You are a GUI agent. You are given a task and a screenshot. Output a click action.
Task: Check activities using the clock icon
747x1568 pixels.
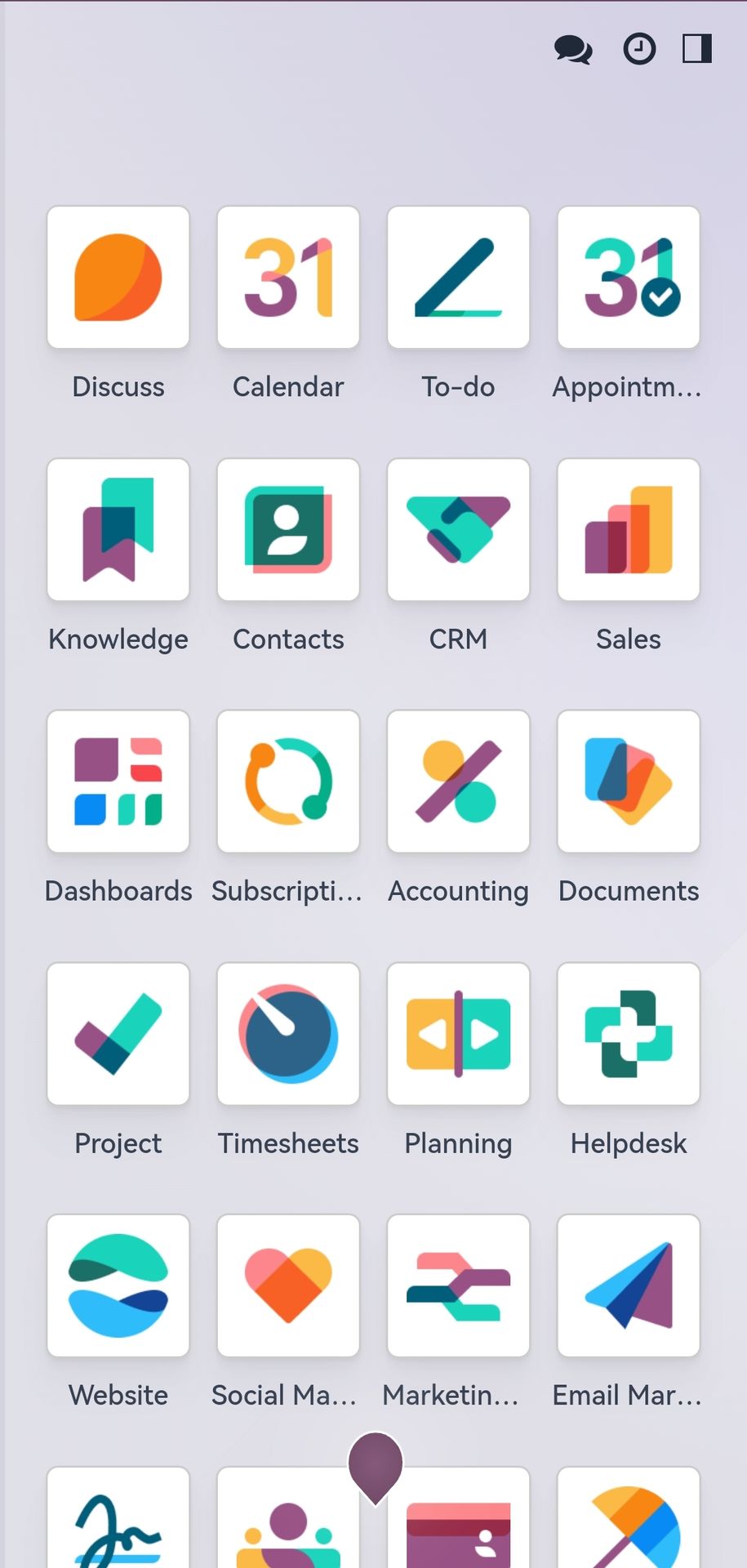pos(639,49)
